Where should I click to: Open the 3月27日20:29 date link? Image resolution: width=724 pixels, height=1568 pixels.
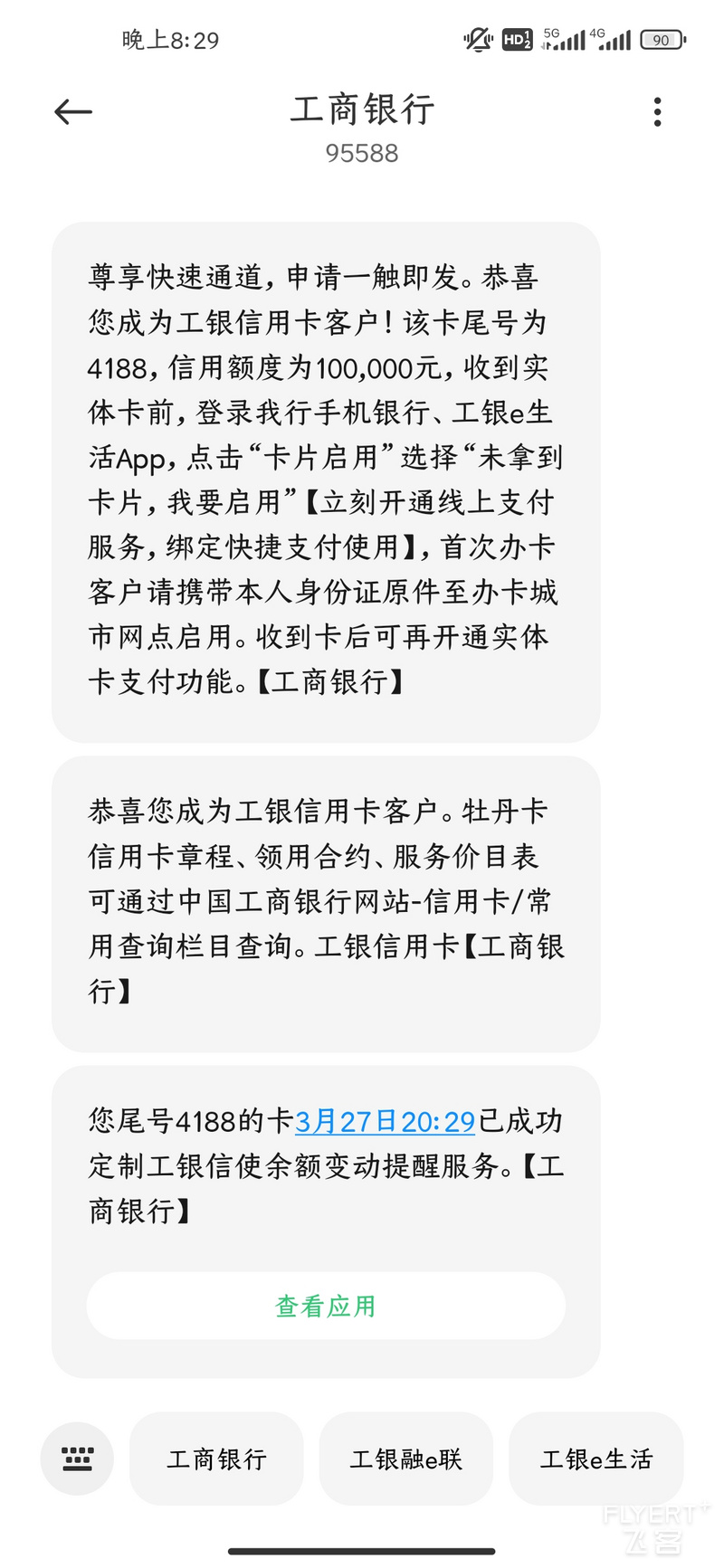tap(386, 1122)
